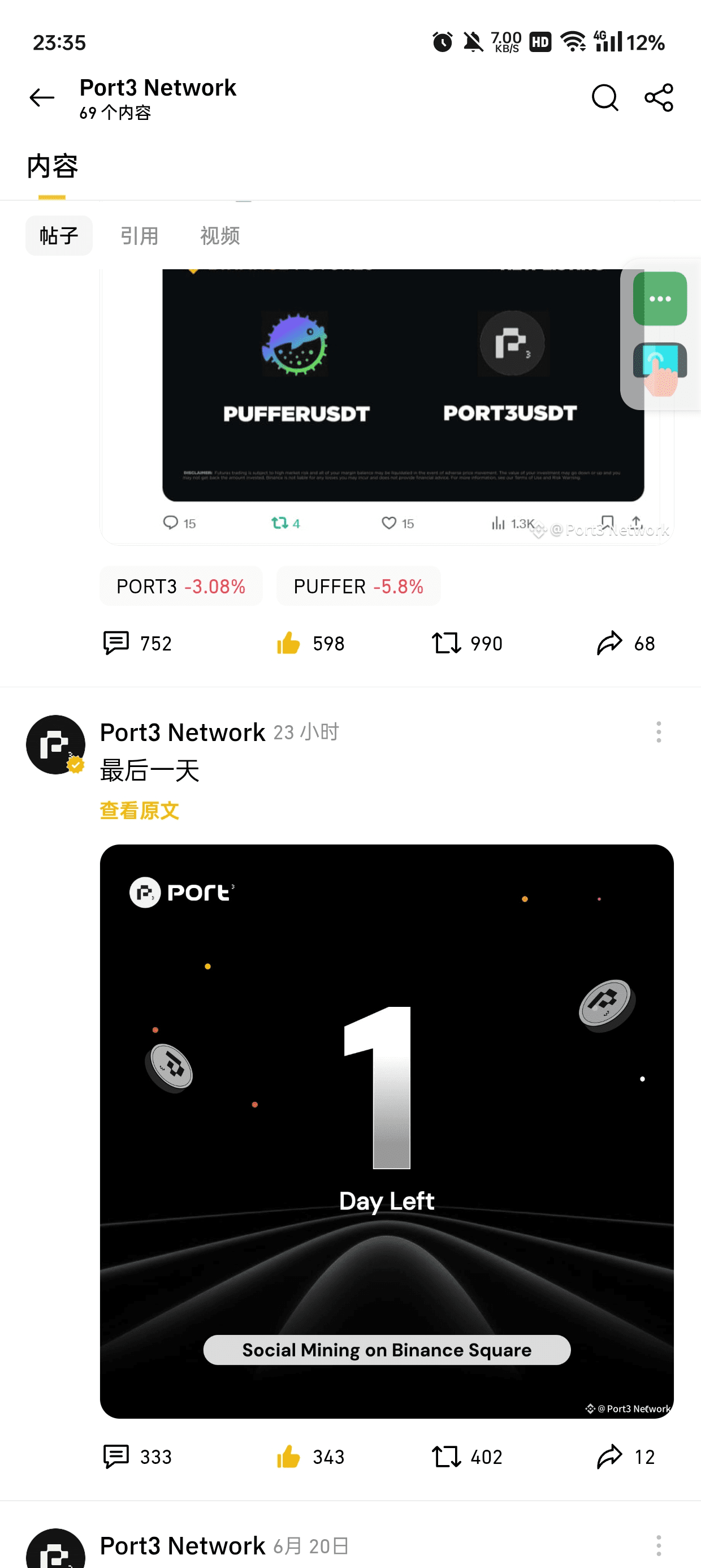
Task: Go back using the arrow icon
Action: 41,97
